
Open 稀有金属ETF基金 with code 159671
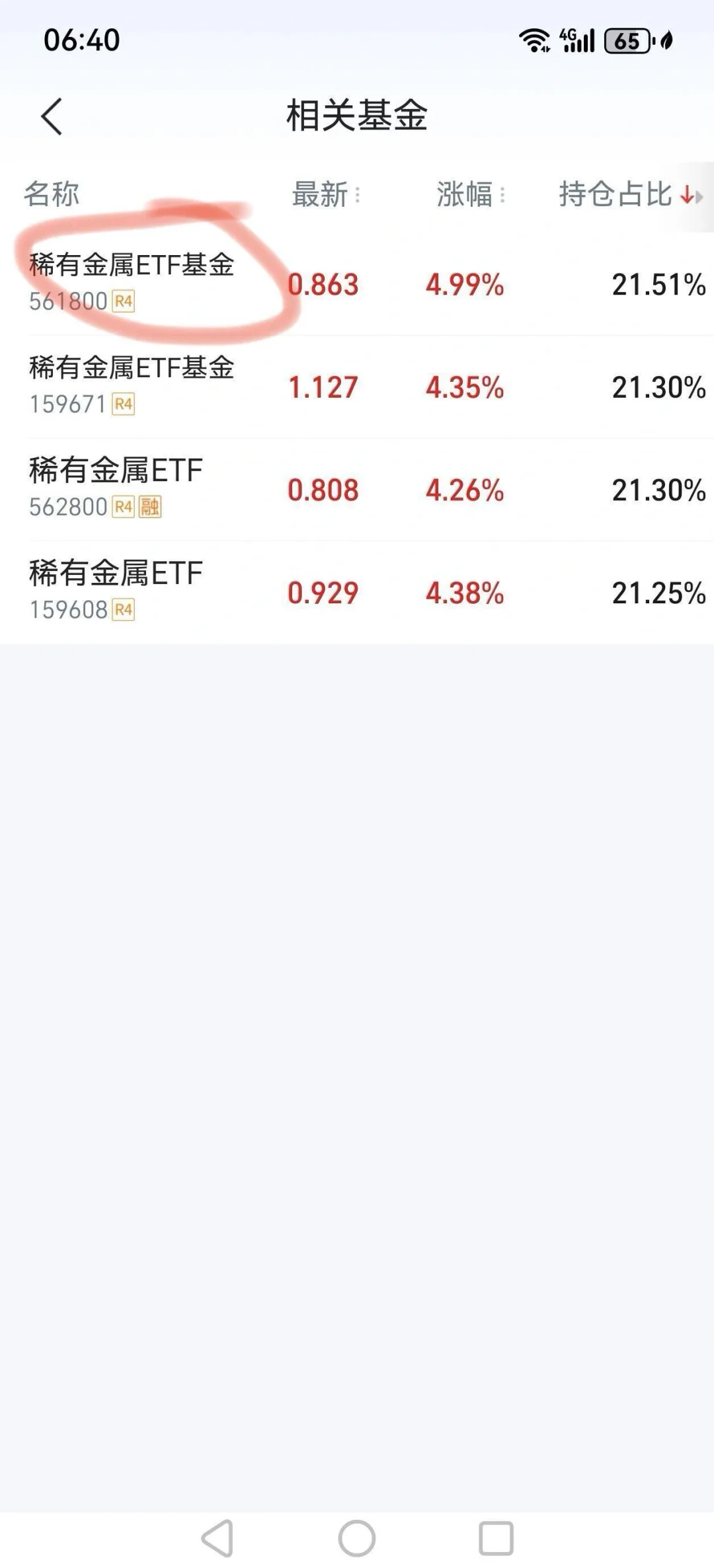131,386
